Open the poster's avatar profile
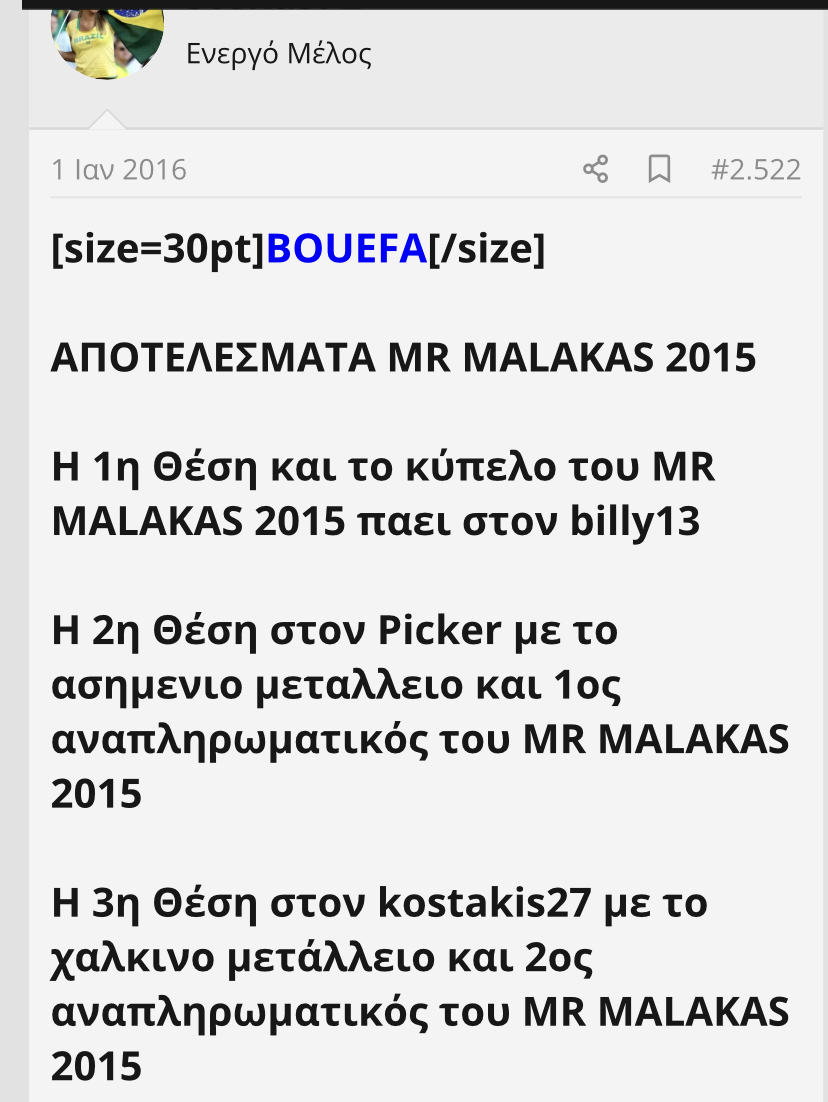The width and height of the screenshot is (828, 1102). 108,40
